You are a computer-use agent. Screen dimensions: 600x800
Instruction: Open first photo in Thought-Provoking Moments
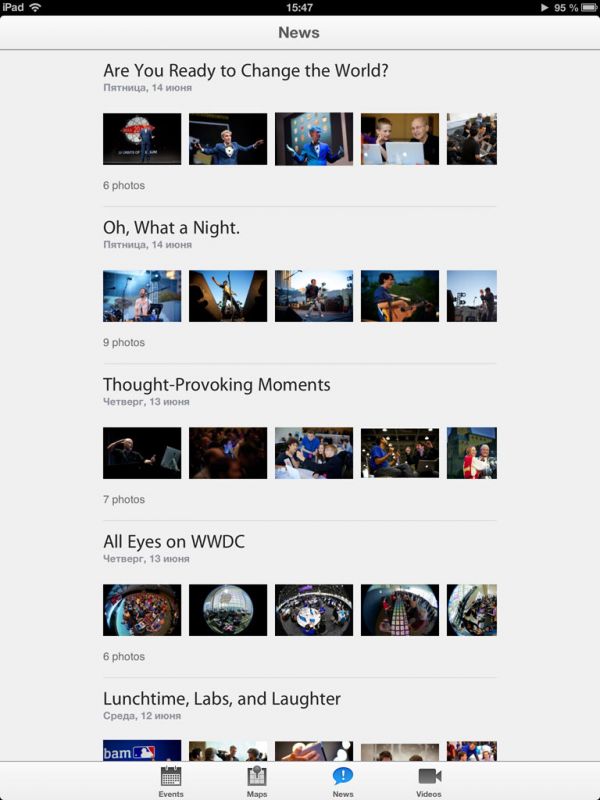pyautogui.click(x=142, y=453)
